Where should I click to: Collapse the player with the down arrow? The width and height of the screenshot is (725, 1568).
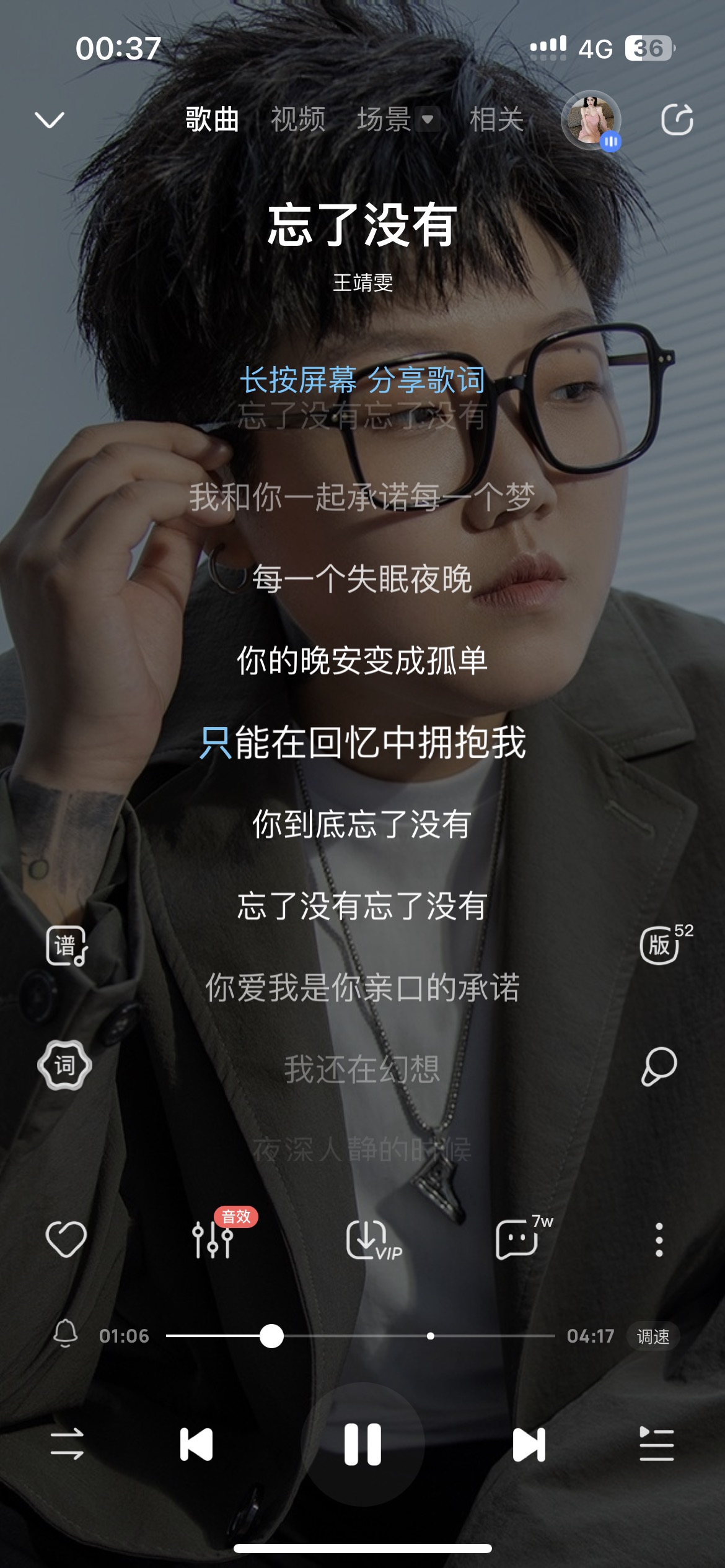pyautogui.click(x=50, y=120)
